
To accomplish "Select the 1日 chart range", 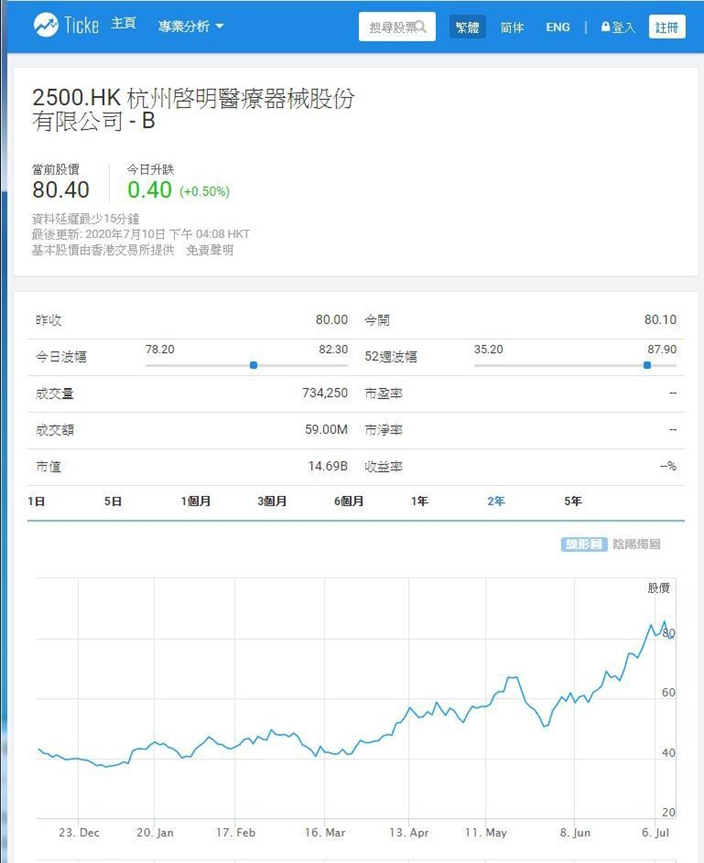I will click(36, 501).
